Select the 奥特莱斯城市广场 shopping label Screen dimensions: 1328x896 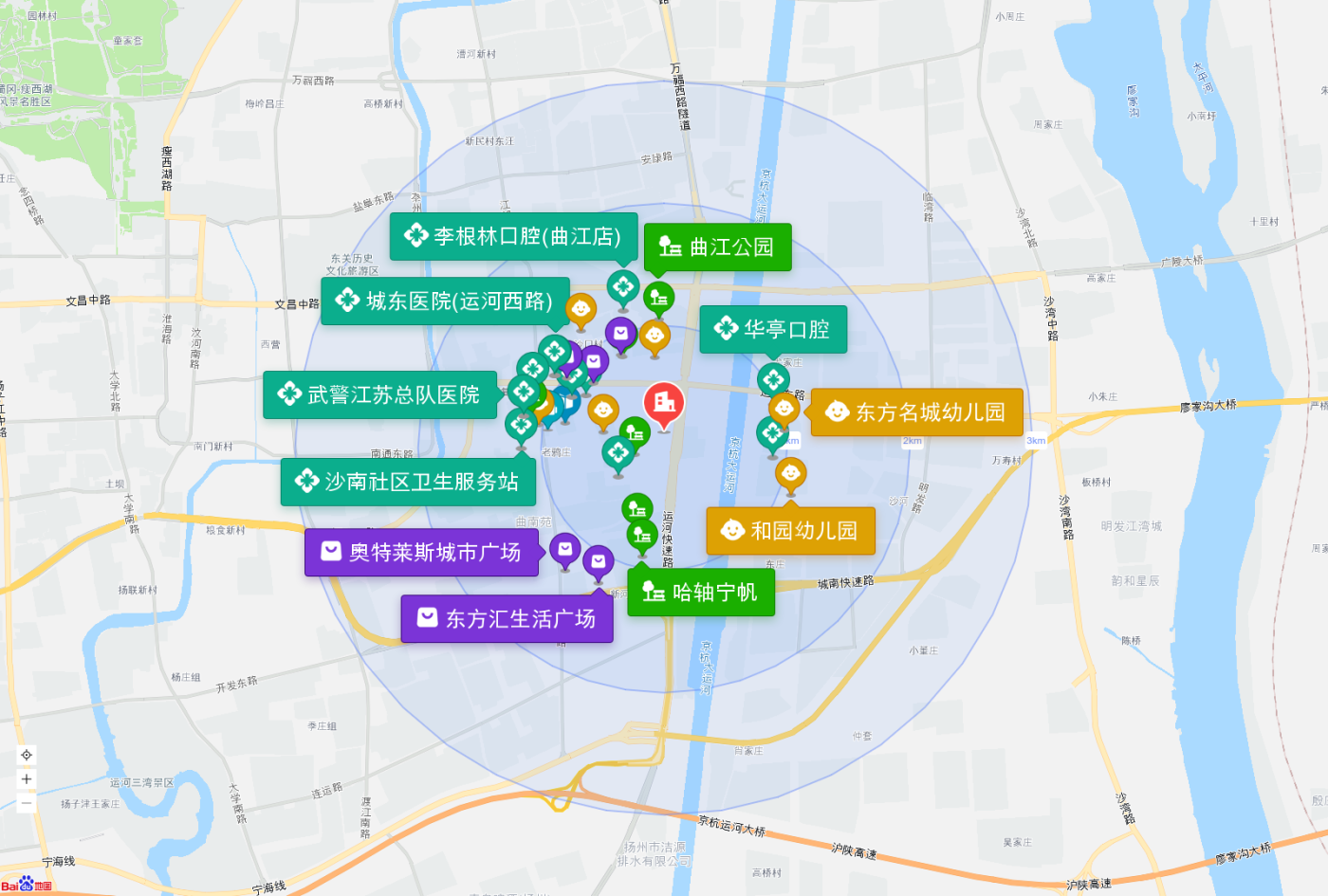click(x=421, y=552)
